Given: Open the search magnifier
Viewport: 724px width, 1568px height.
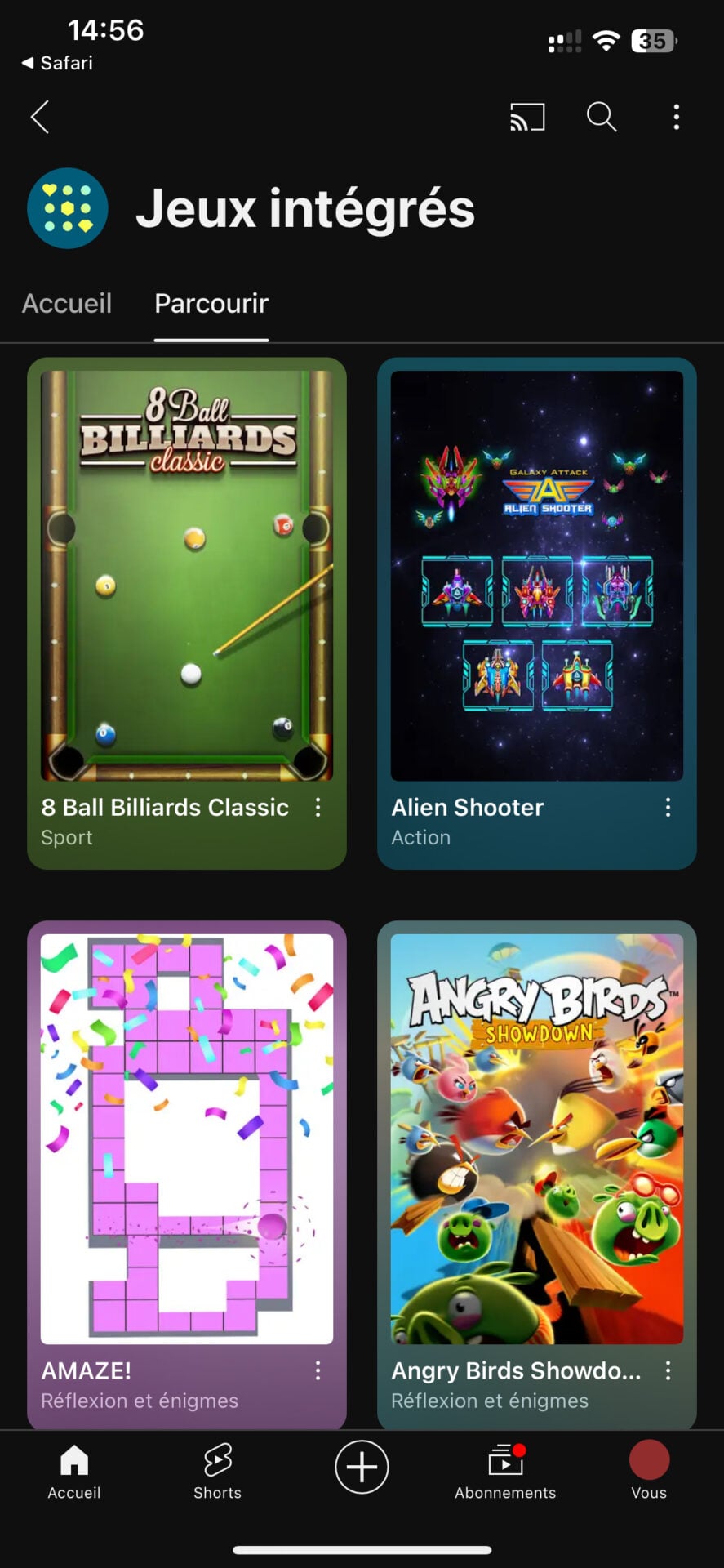Looking at the screenshot, I should click(x=602, y=117).
